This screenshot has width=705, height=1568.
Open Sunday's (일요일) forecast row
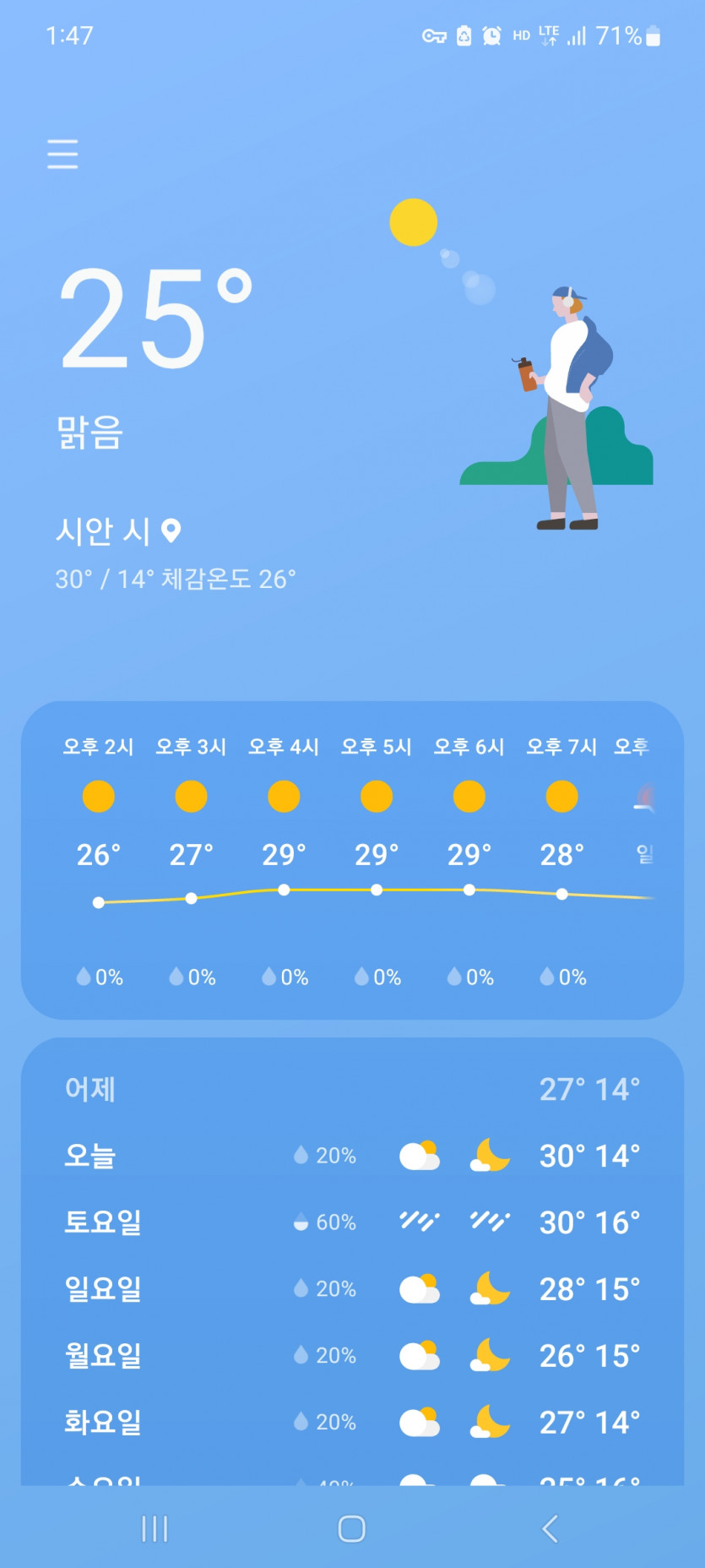[352, 1288]
